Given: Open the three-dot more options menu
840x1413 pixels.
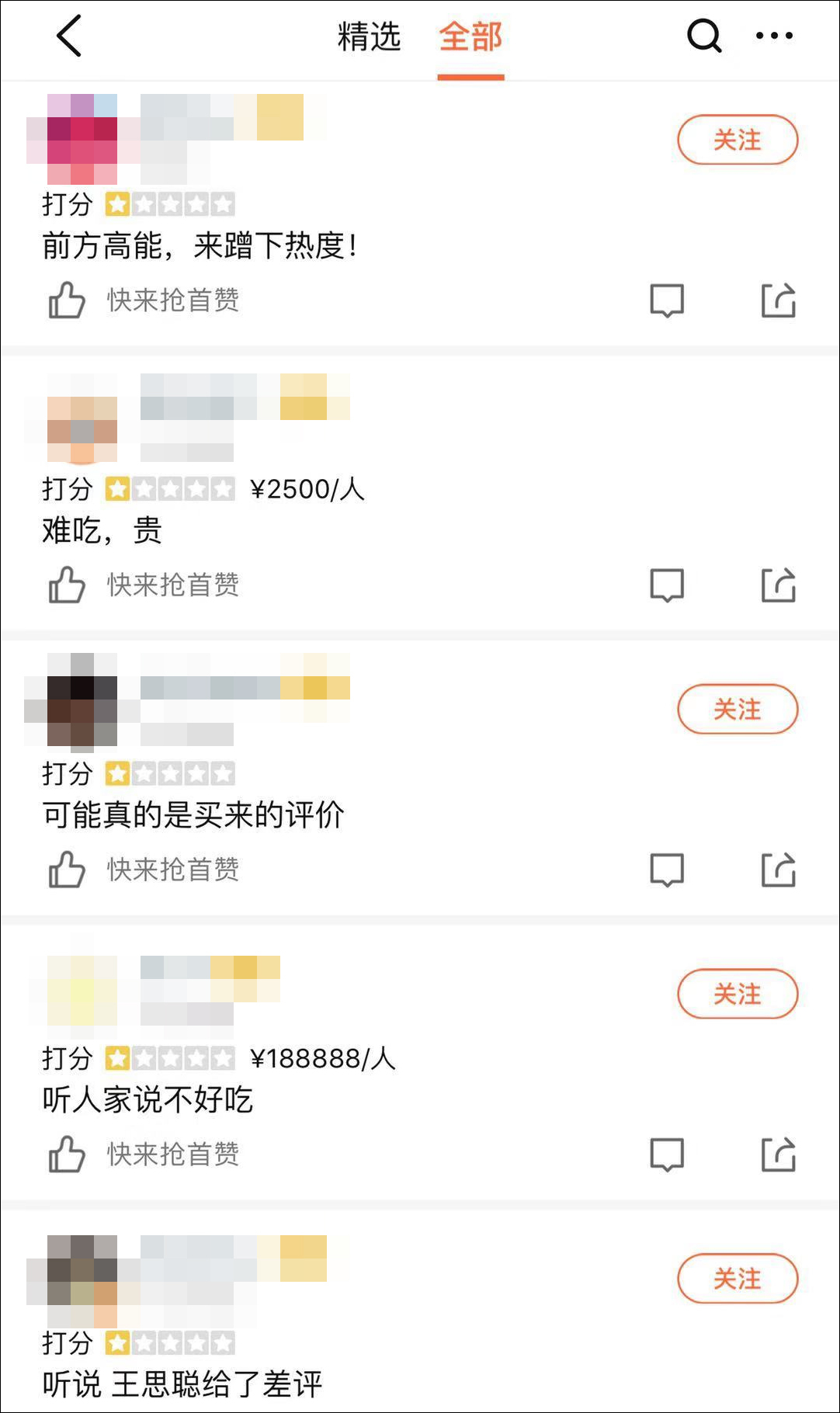Looking at the screenshot, I should [773, 35].
